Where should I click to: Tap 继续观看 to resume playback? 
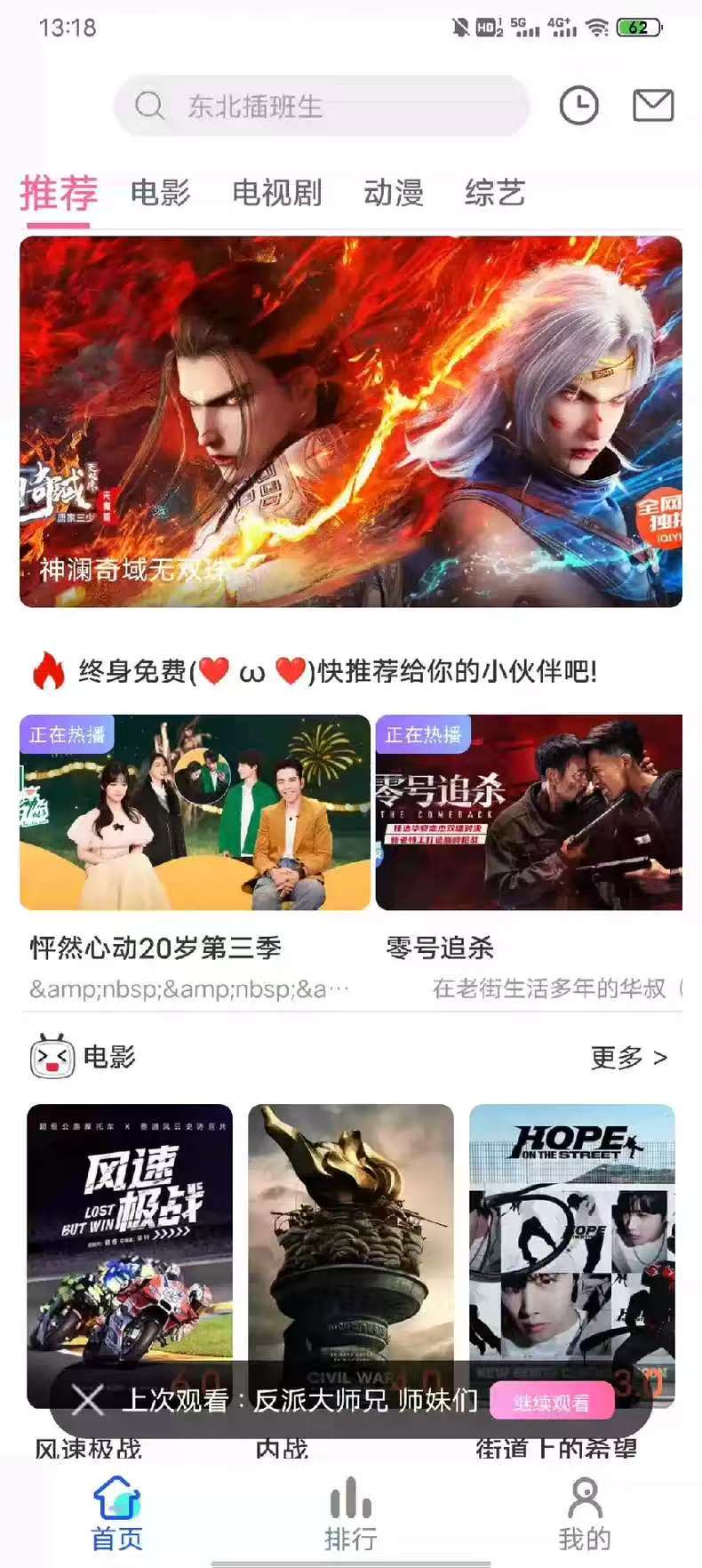tap(551, 1403)
